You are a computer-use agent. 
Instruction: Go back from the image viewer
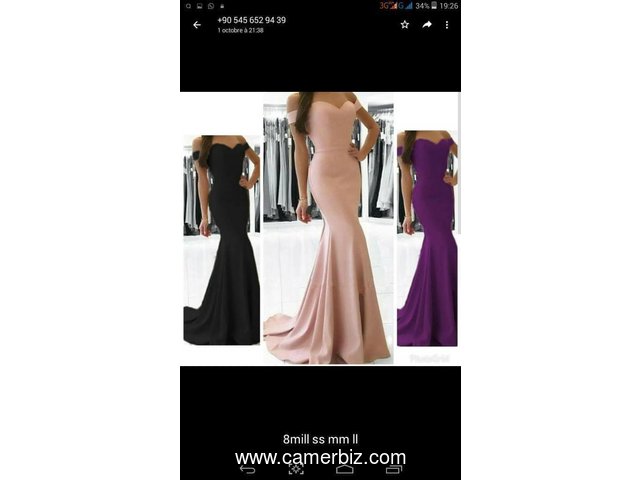click(197, 24)
